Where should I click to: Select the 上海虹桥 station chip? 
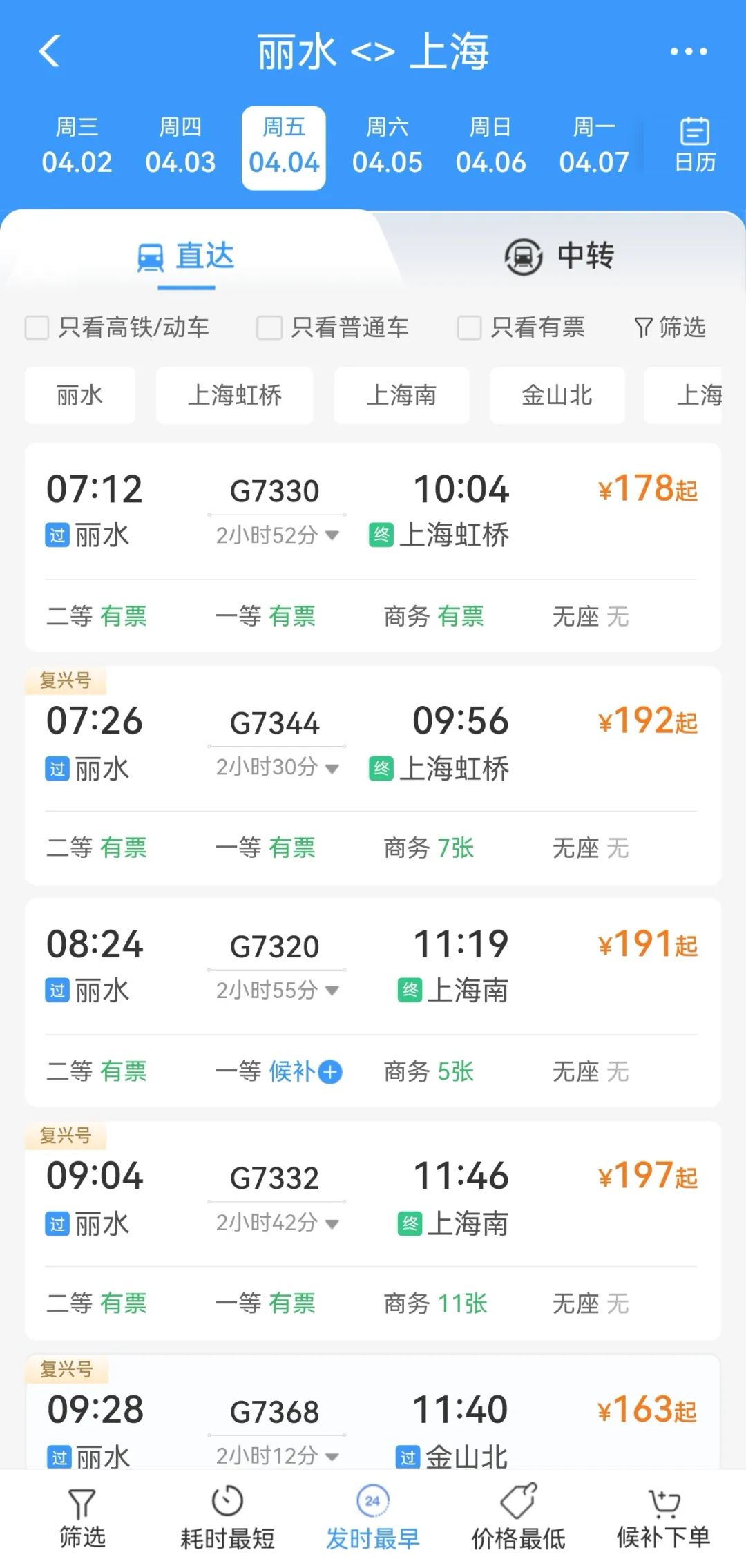(235, 395)
